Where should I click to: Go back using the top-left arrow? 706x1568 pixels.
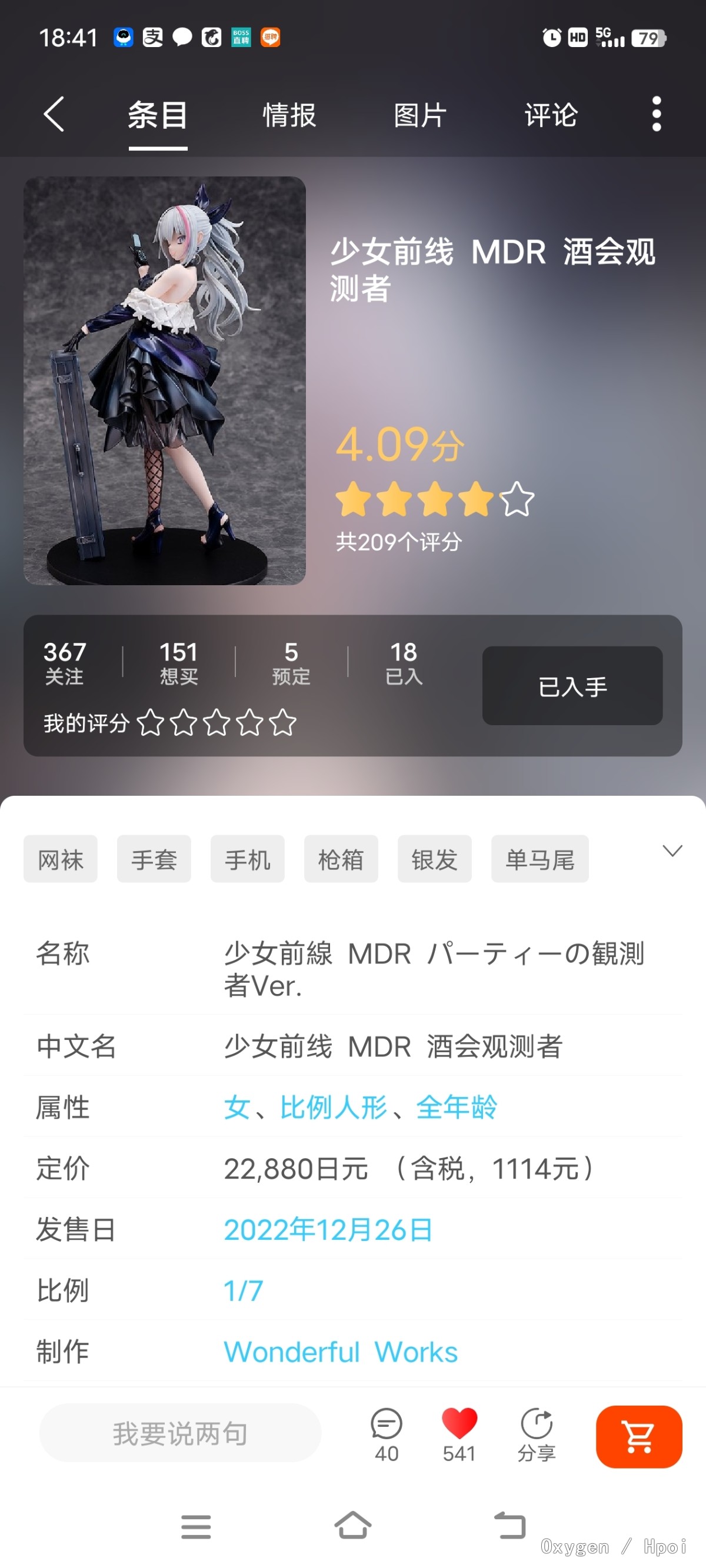(54, 114)
